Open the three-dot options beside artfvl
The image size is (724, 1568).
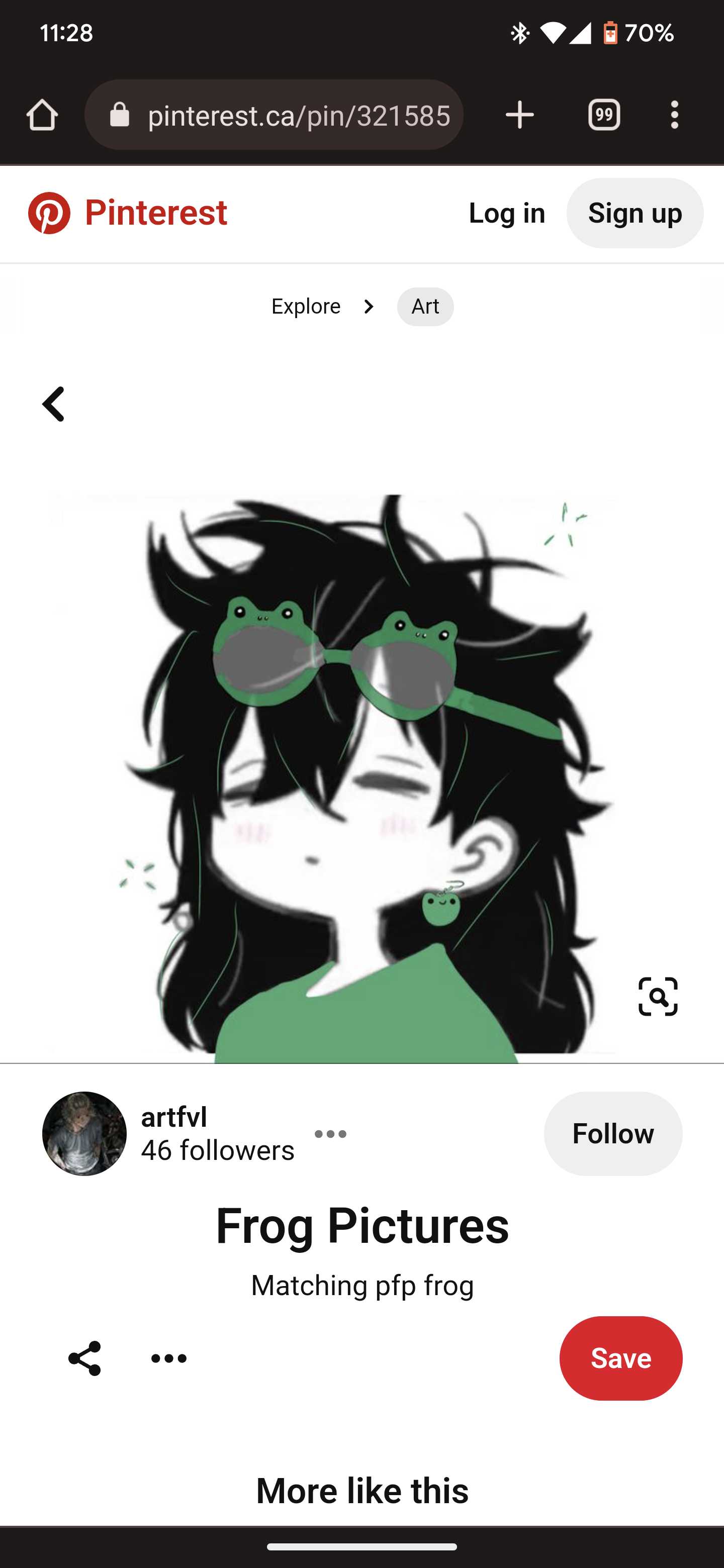click(331, 1133)
